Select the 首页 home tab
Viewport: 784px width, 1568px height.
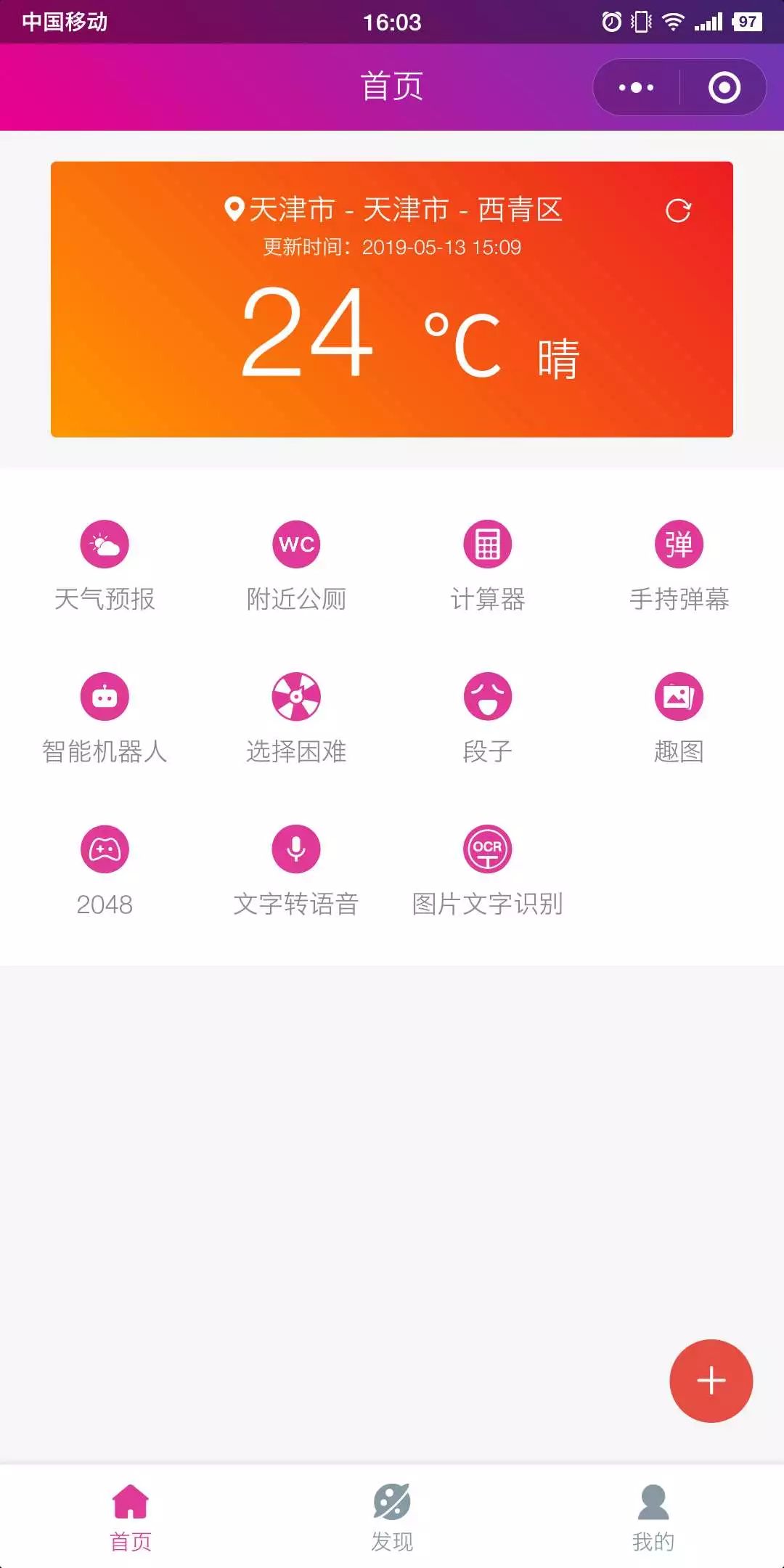click(131, 1517)
